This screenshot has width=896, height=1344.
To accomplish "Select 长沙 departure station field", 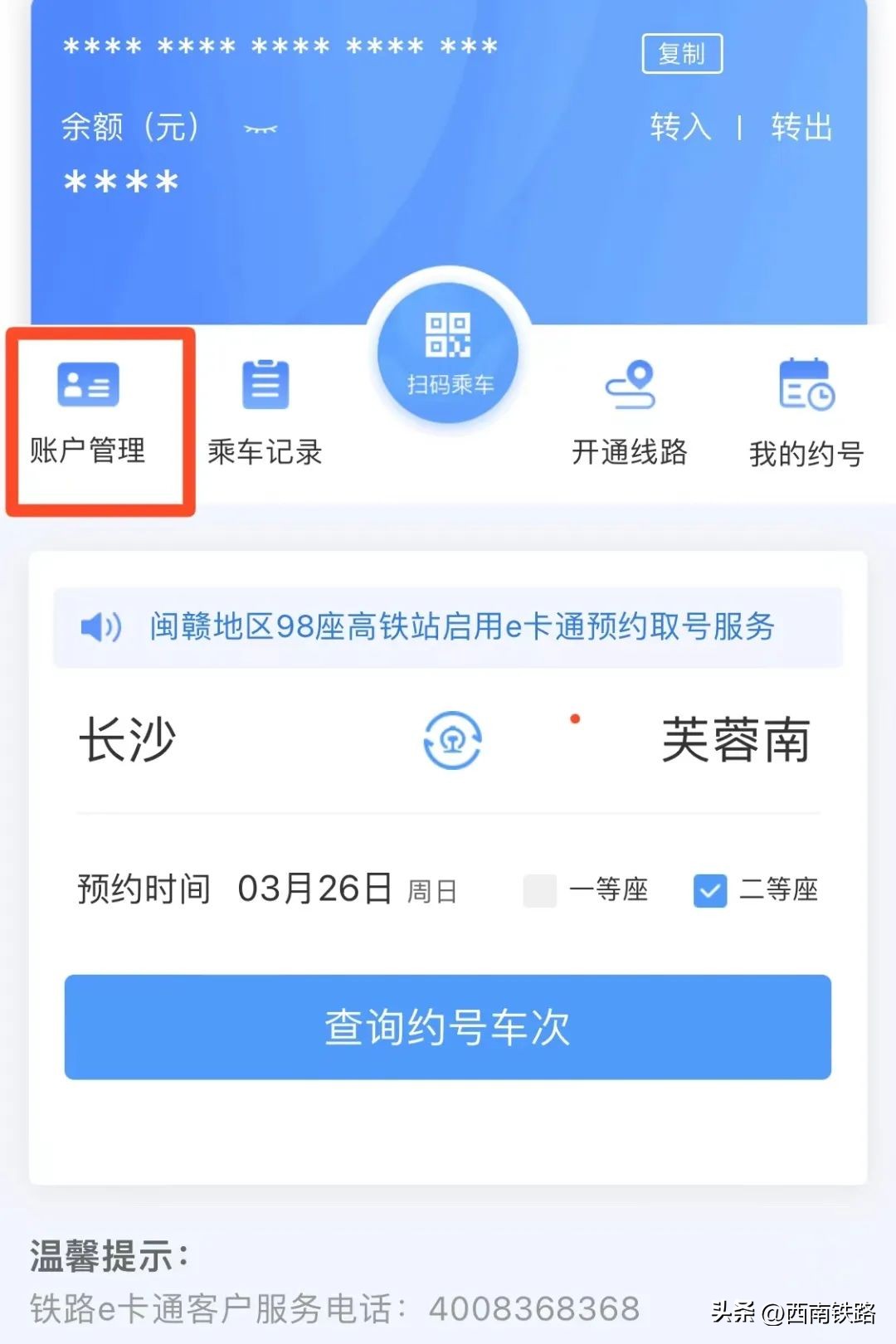I will click(129, 743).
